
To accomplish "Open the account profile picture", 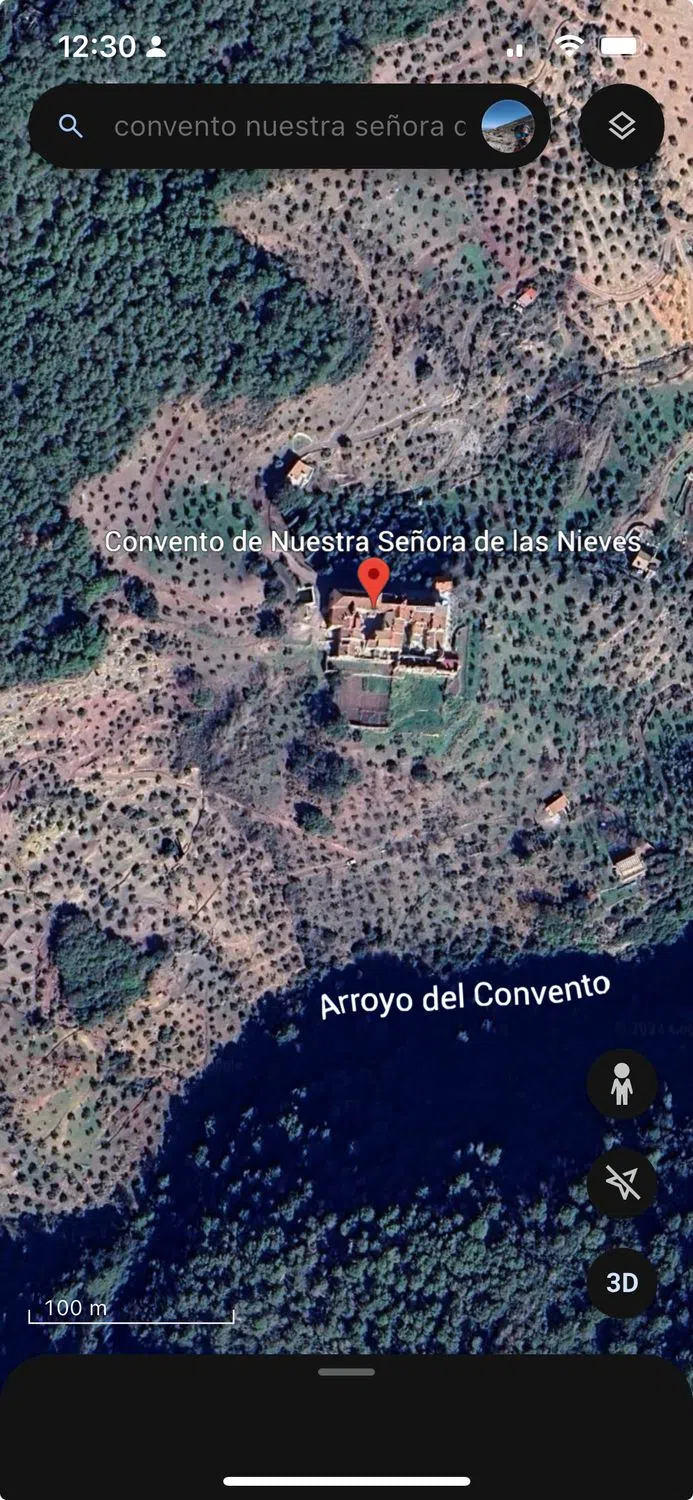I will click(x=507, y=126).
